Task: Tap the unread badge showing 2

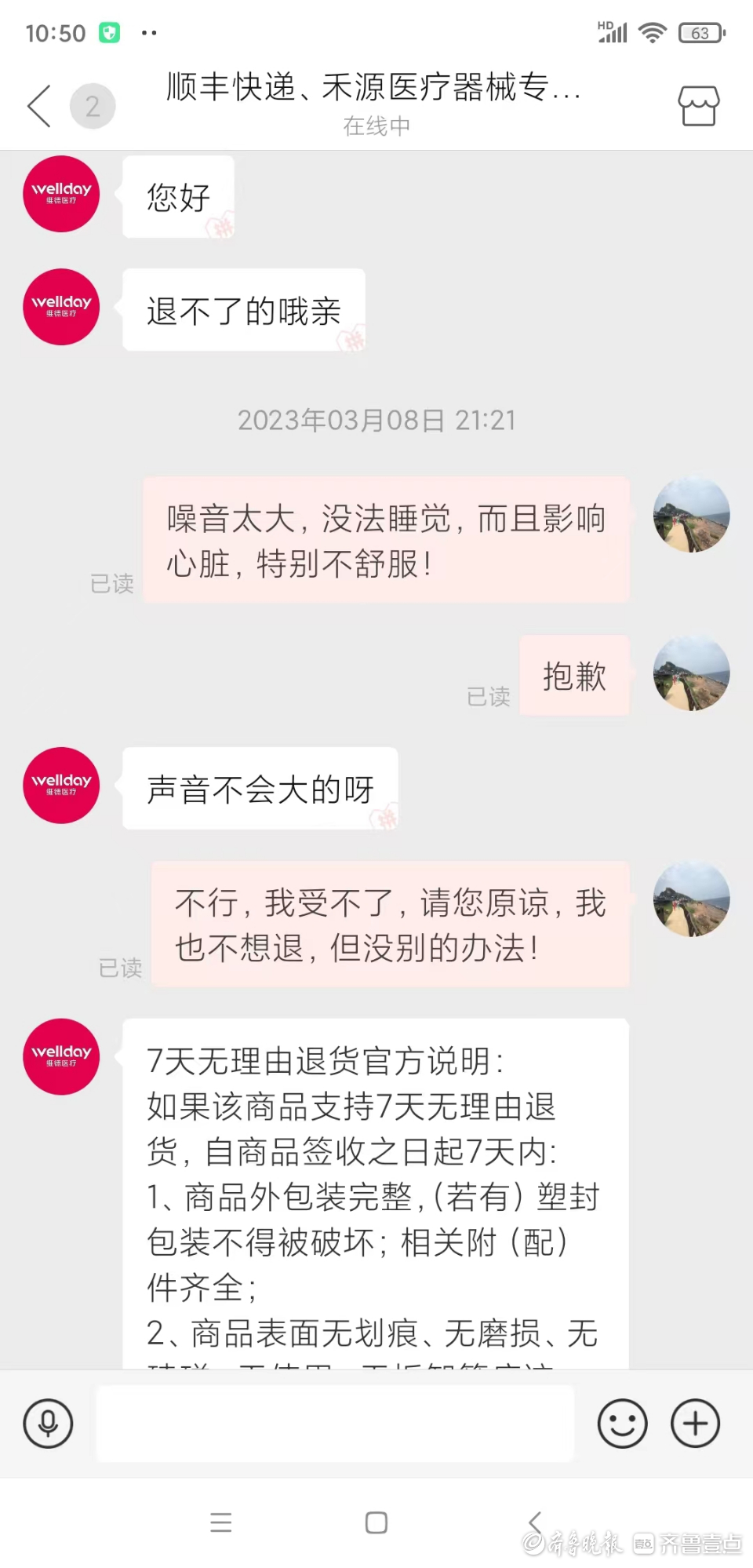Action: coord(93,106)
